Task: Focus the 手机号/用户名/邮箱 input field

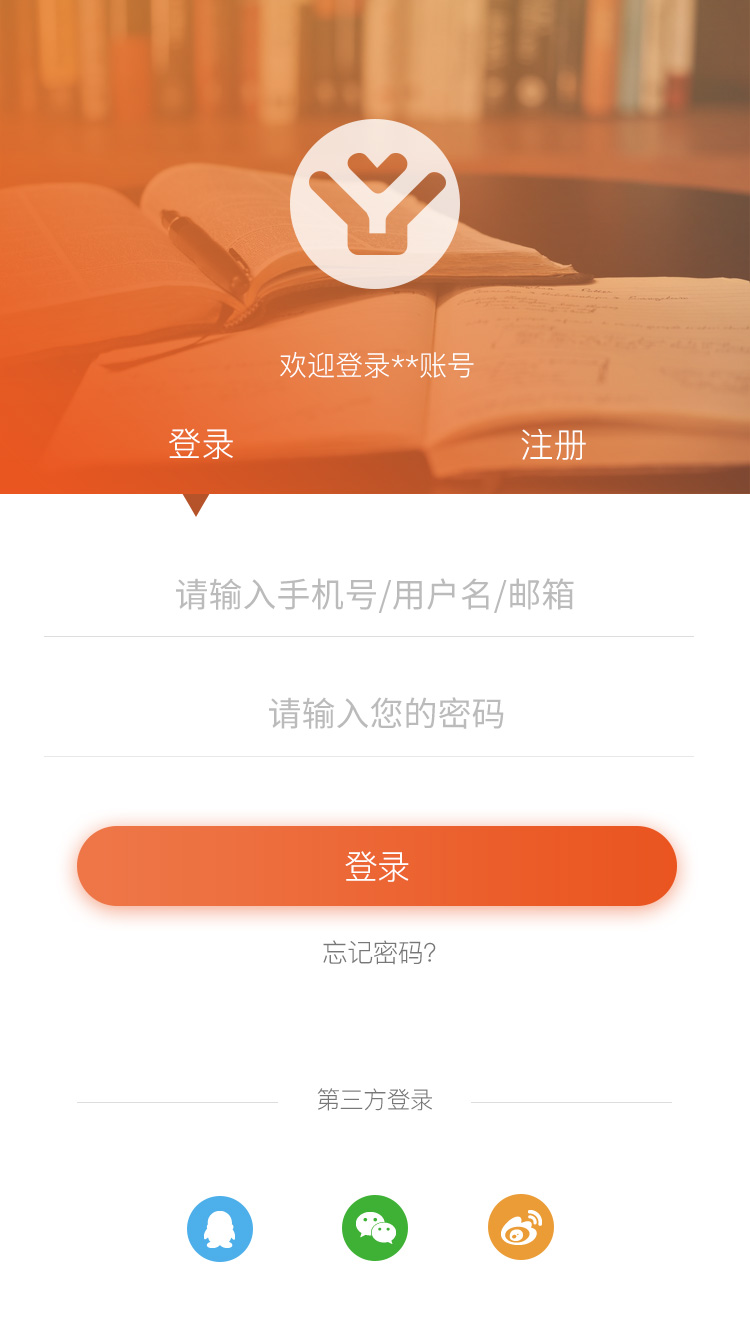Action: (x=374, y=595)
